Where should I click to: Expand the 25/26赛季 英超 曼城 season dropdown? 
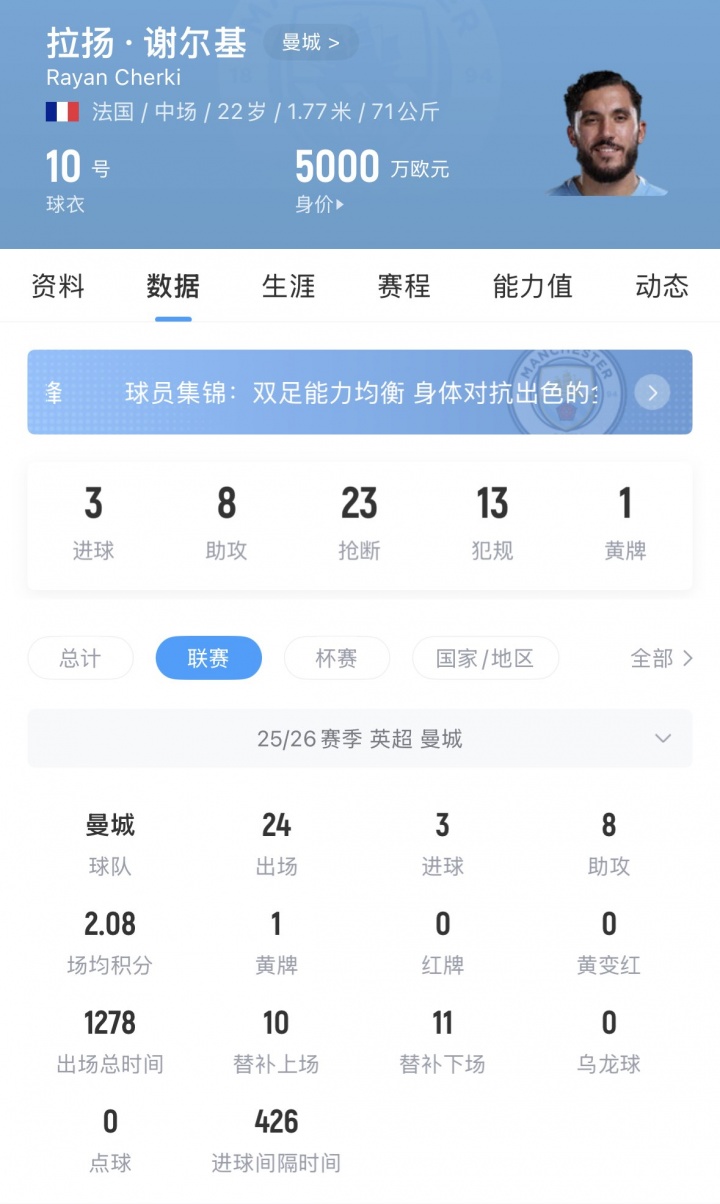coord(360,739)
